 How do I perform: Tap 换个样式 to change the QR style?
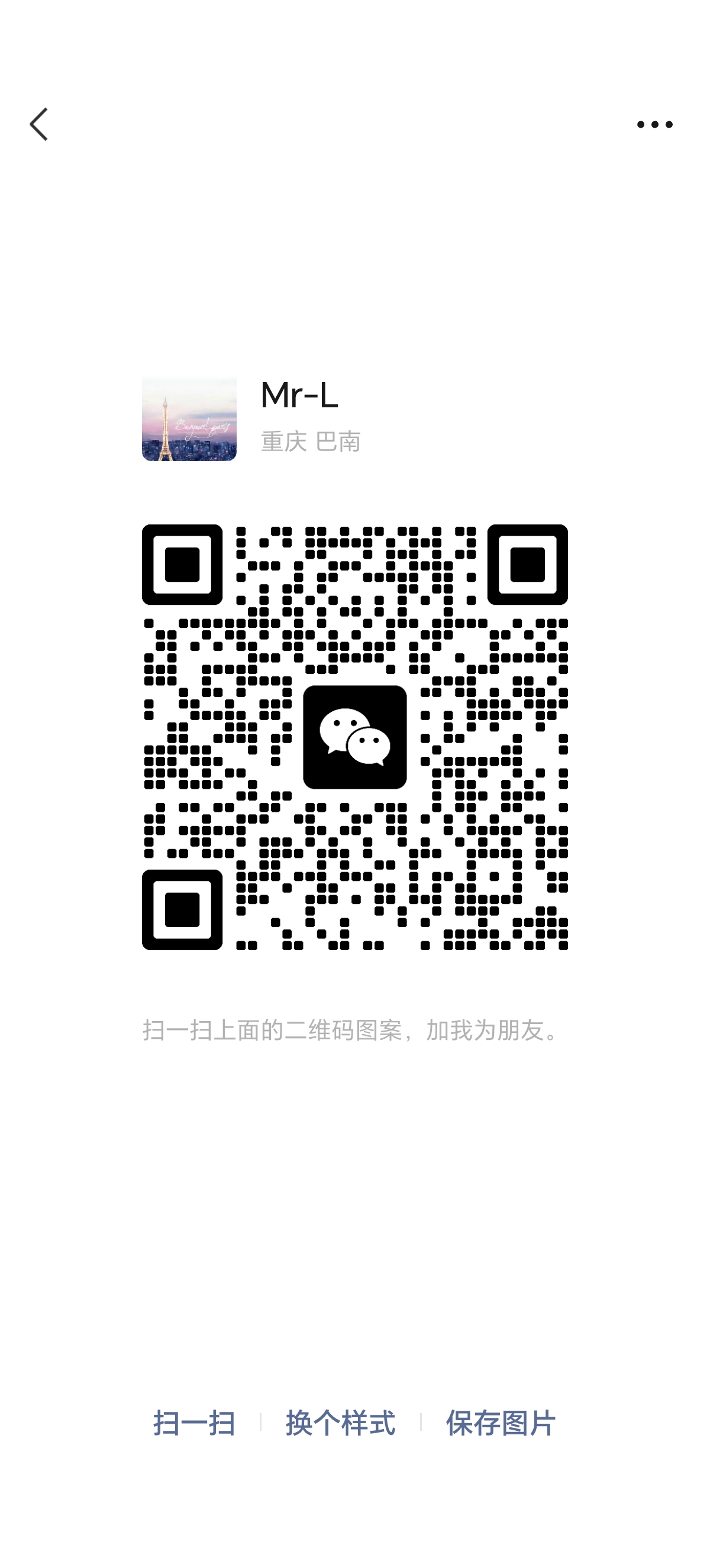pyautogui.click(x=340, y=1424)
